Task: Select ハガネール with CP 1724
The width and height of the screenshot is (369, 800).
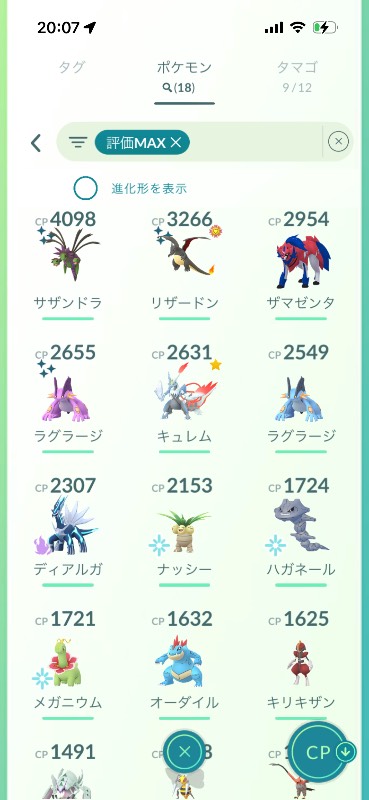Action: [x=301, y=531]
